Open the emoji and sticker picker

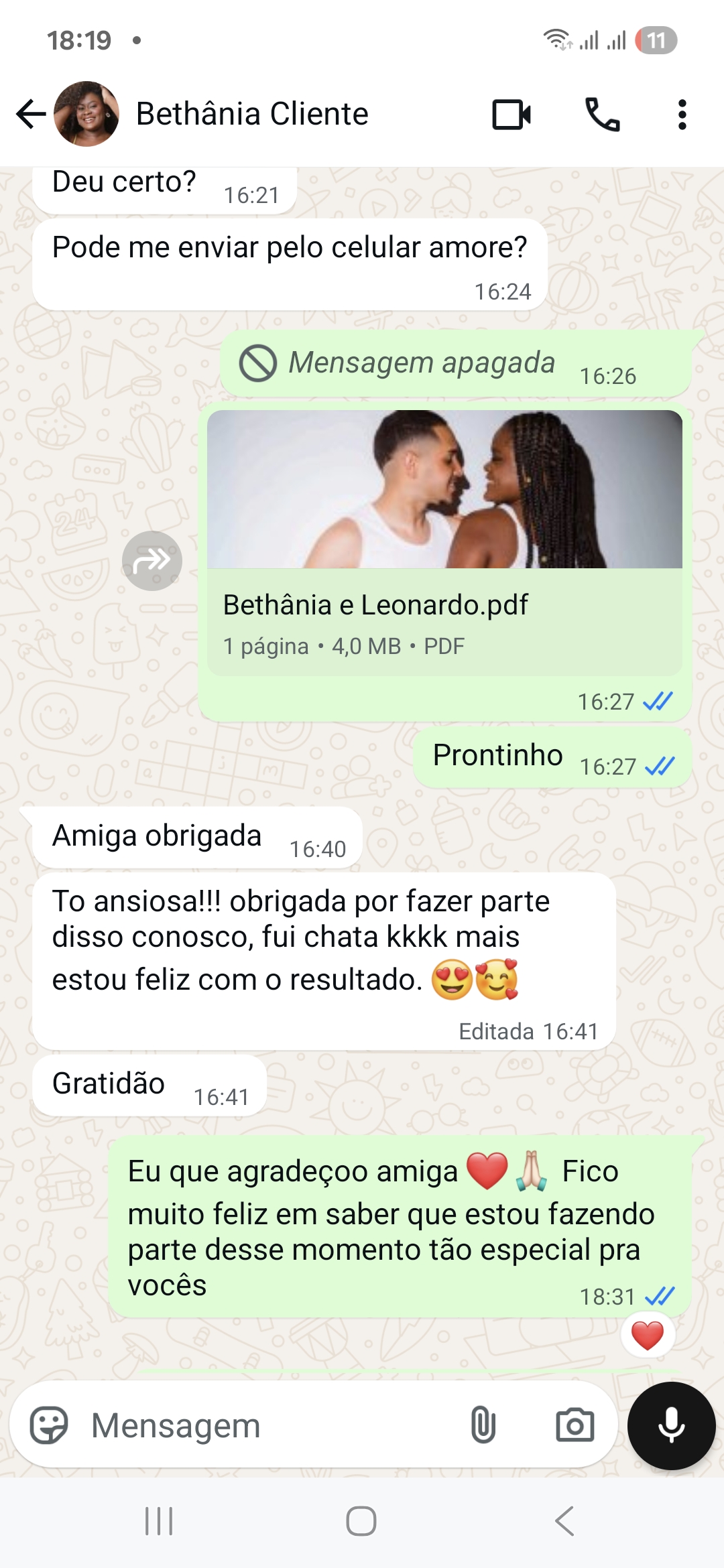coord(49,1425)
